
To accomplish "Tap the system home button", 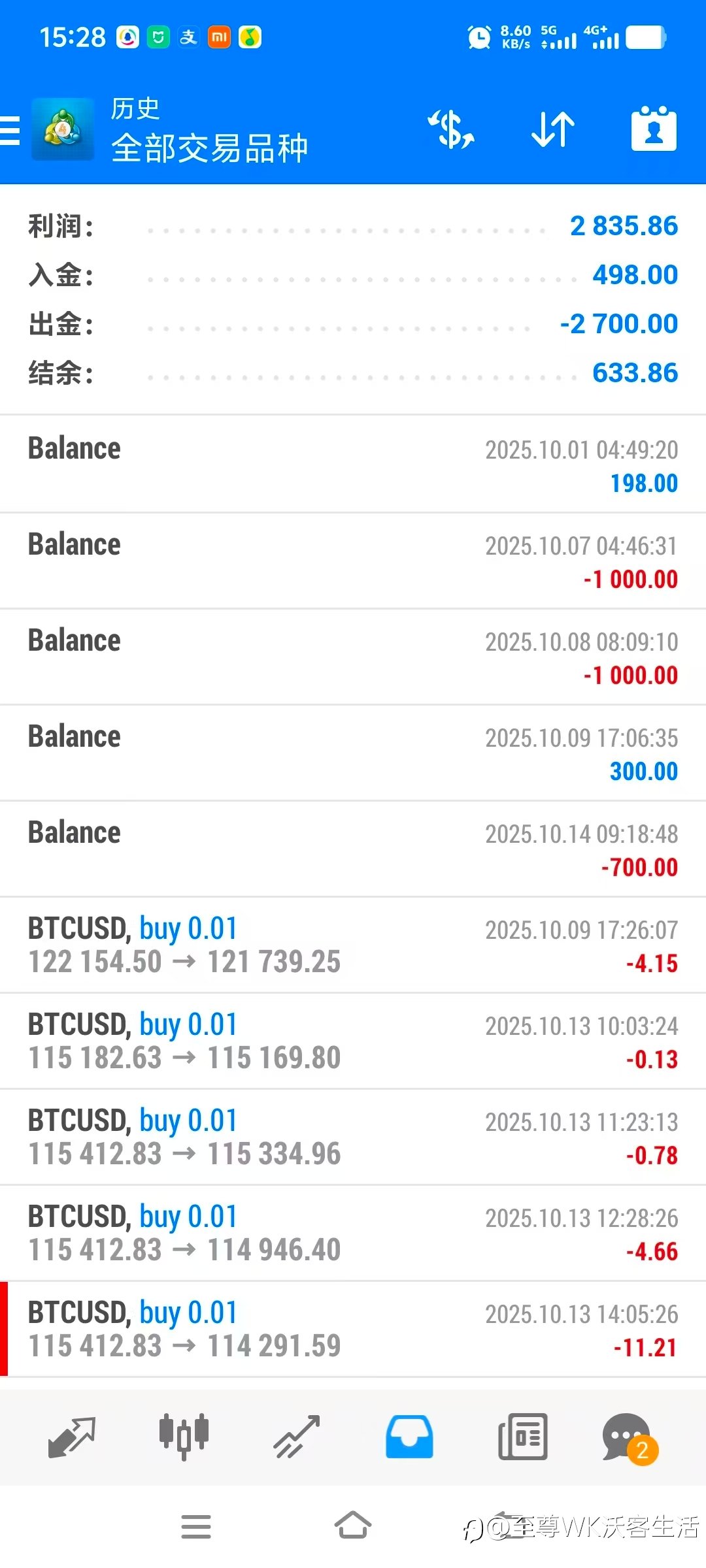I will point(353,1526).
